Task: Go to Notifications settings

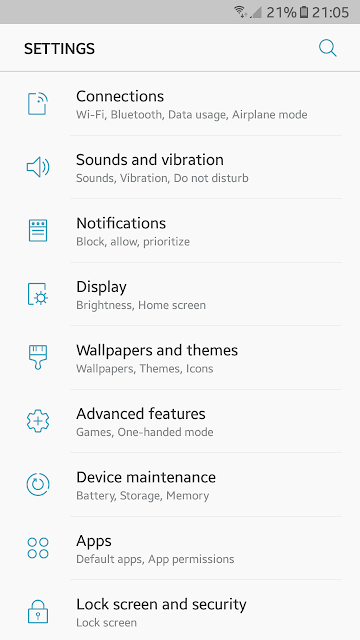Action: point(180,231)
